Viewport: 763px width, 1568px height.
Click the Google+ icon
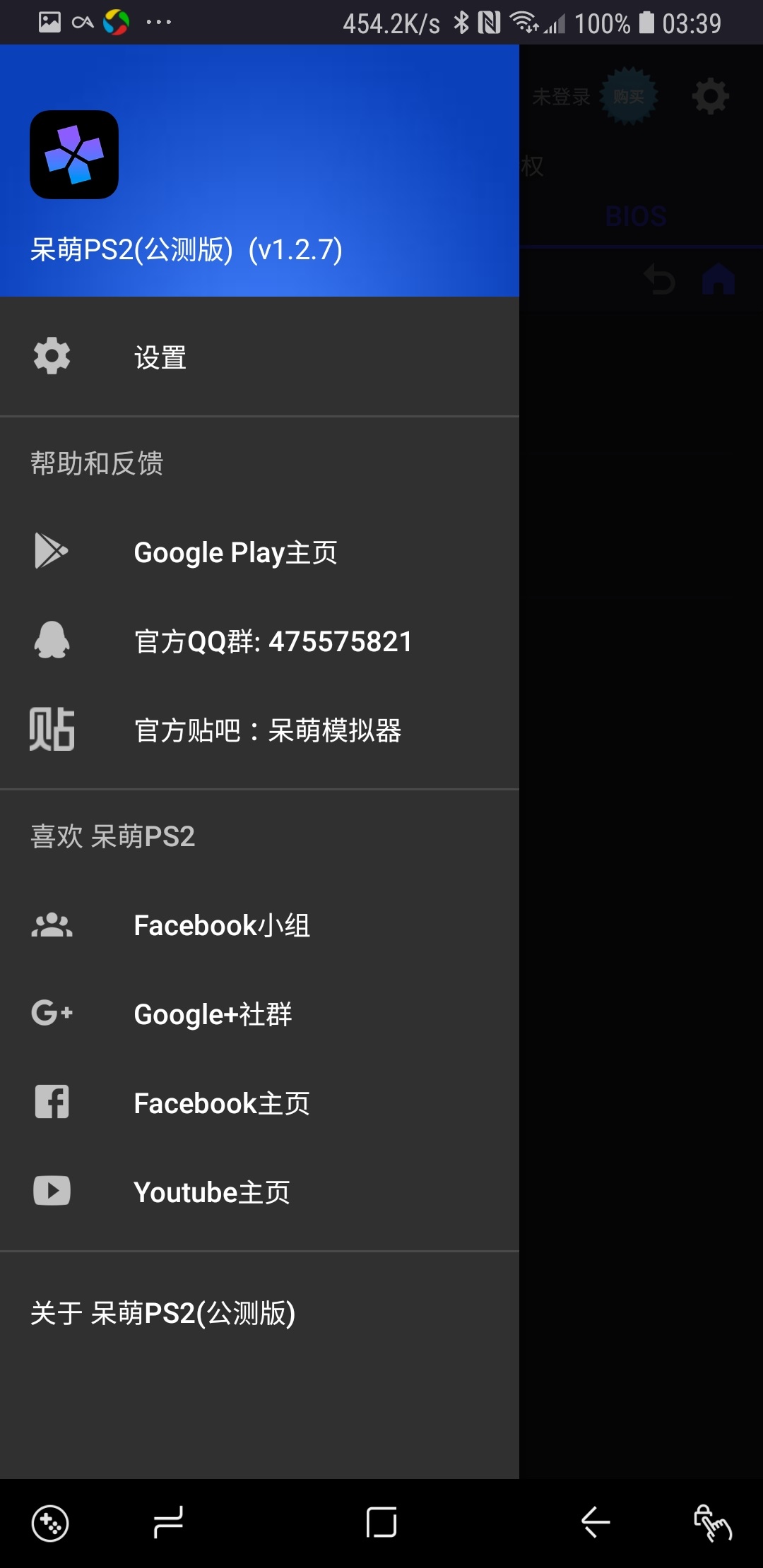pos(51,1014)
